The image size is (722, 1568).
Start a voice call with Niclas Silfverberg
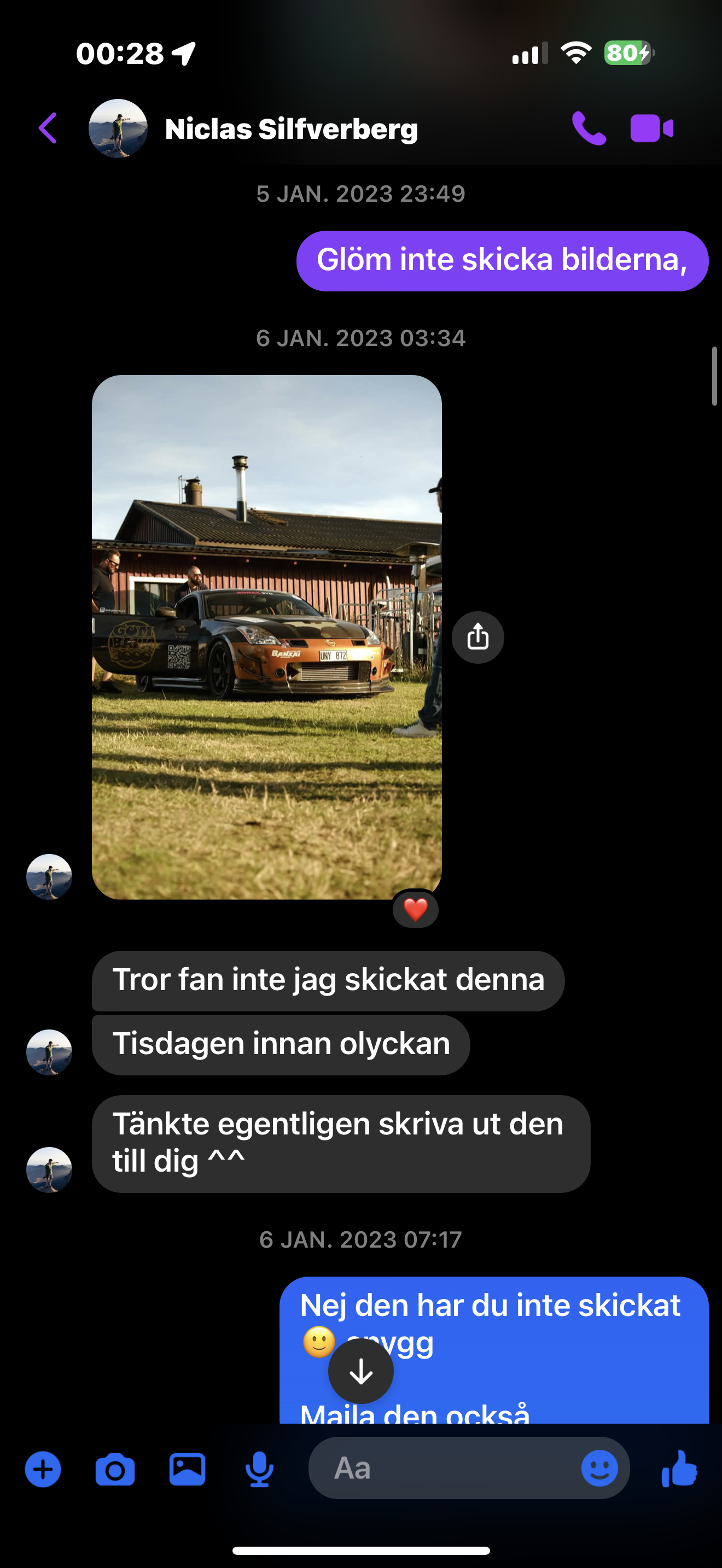point(589,128)
